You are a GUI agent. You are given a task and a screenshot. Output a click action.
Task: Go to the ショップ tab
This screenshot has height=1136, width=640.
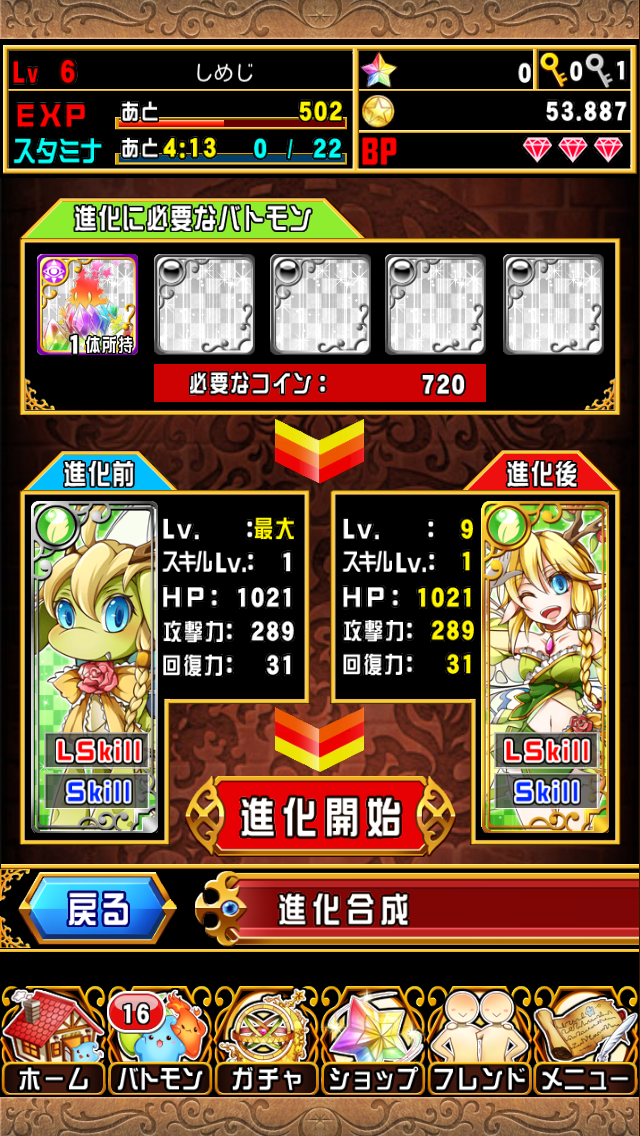click(373, 1040)
